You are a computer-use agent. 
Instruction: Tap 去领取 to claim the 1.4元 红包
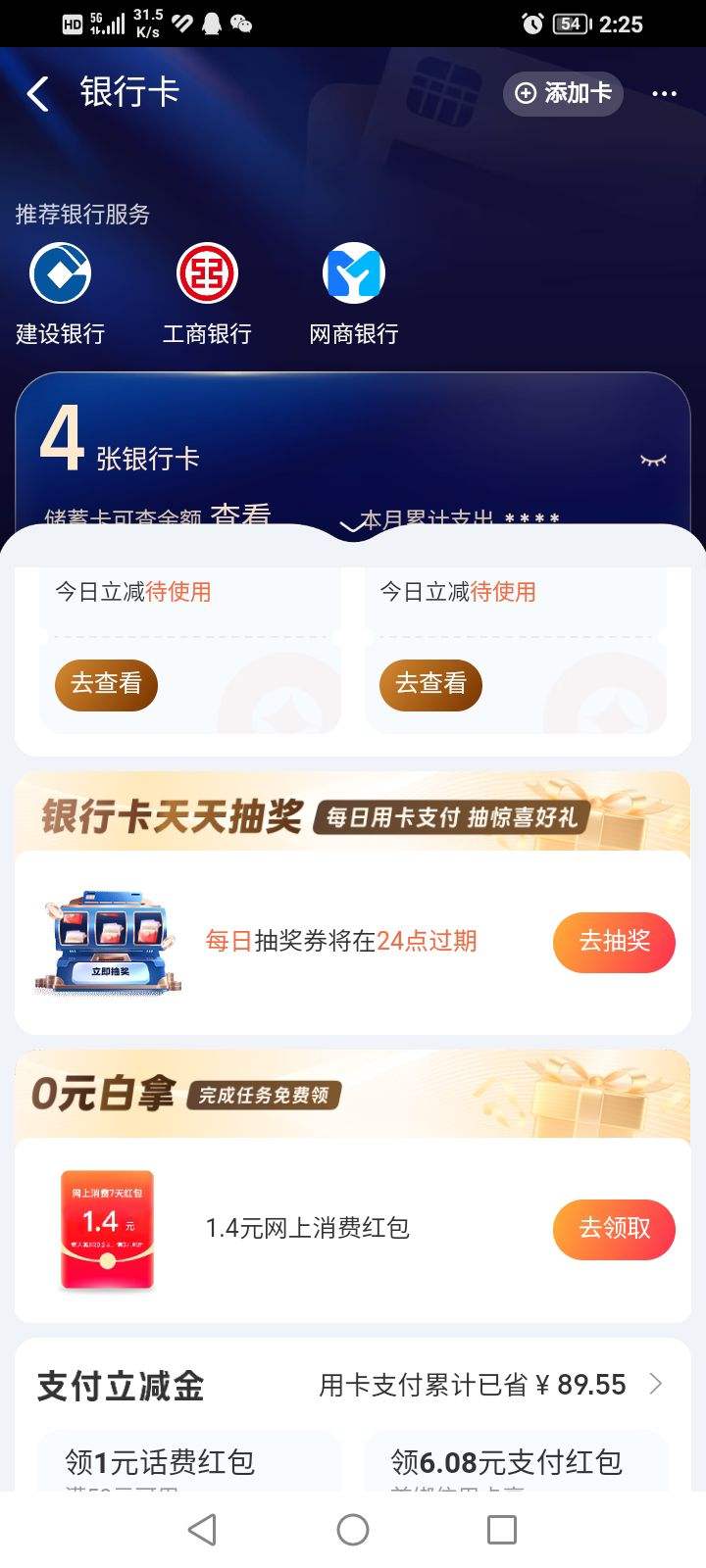pyautogui.click(x=614, y=1229)
